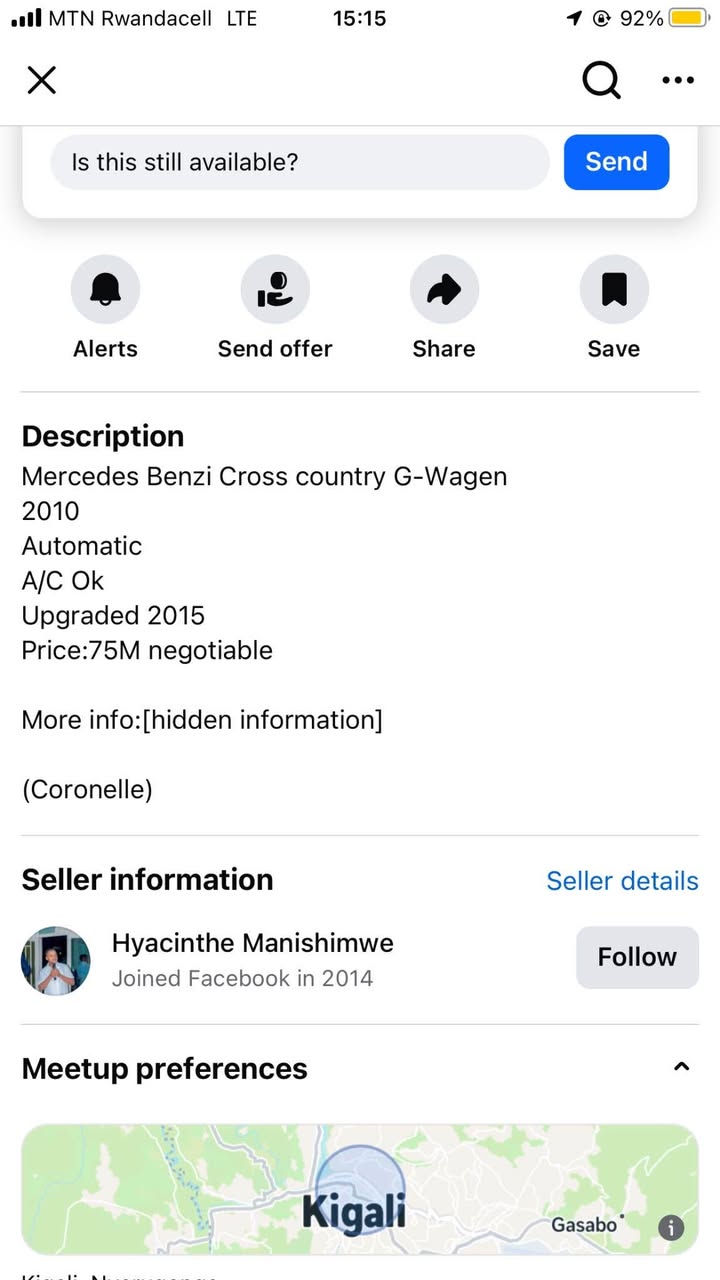Screen dimensions: 720x1280
Task: Tap the 'Is this still available?' message field
Action: tap(300, 162)
